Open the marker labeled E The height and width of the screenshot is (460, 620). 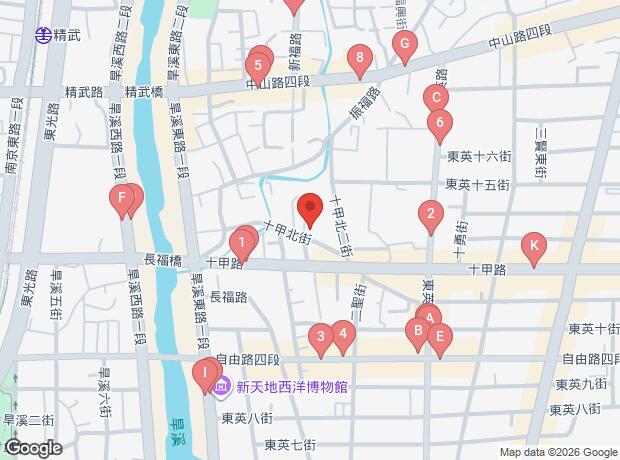[437, 336]
